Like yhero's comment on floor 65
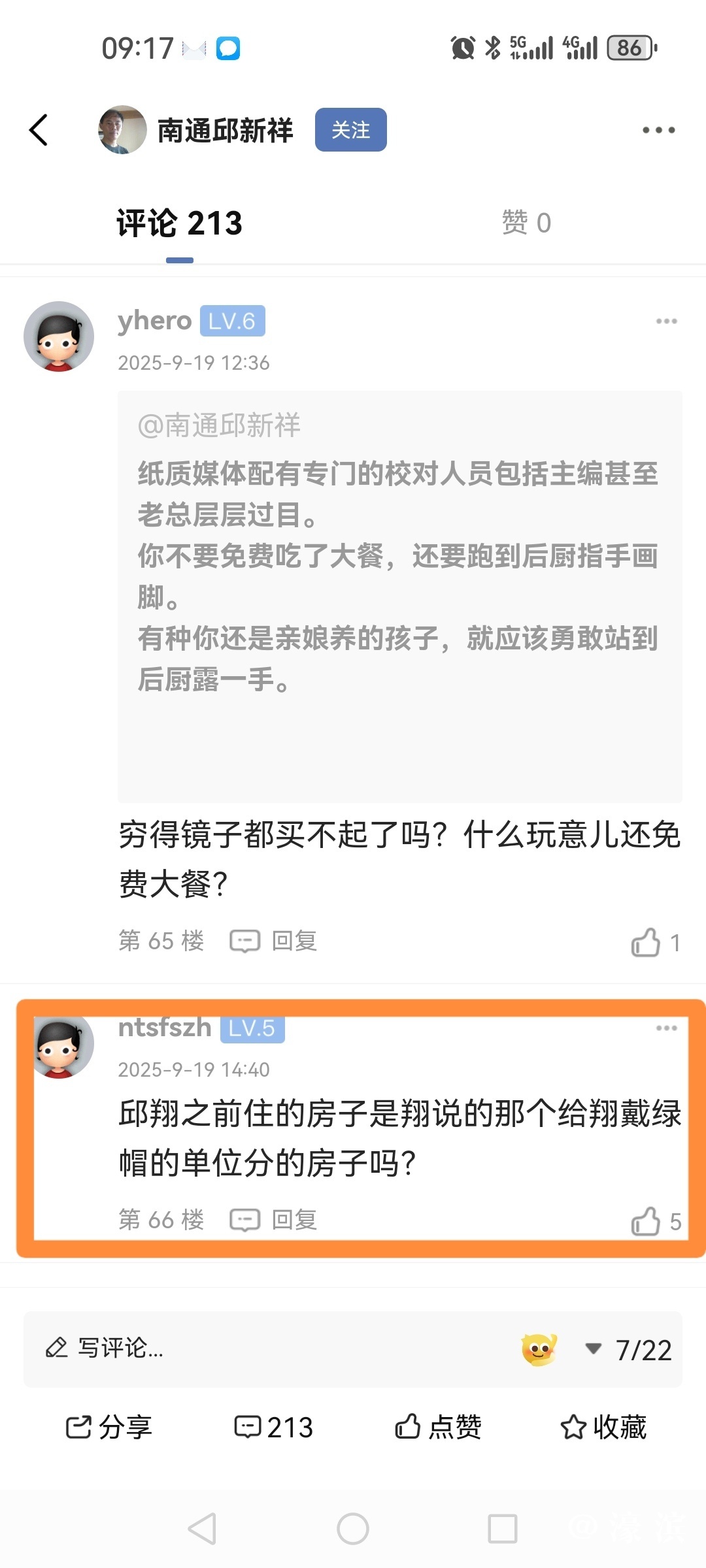706x1568 pixels. pyautogui.click(x=646, y=943)
